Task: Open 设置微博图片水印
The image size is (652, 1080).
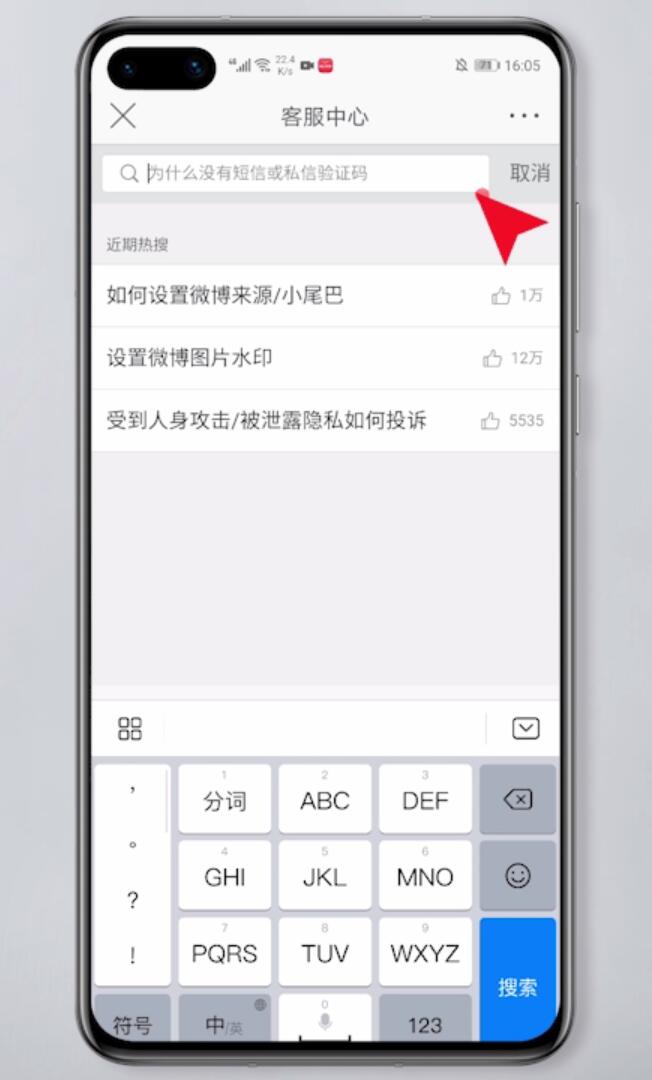Action: click(x=190, y=358)
